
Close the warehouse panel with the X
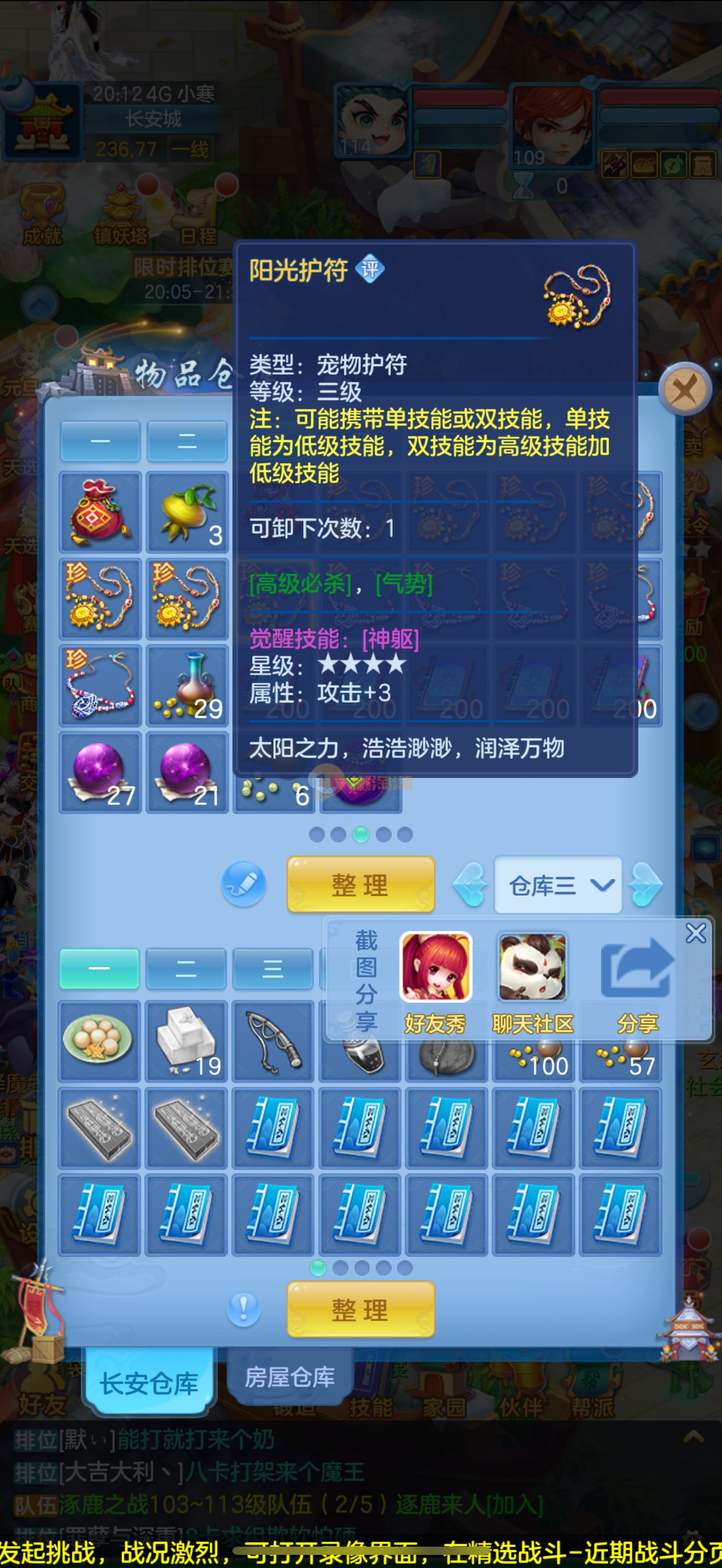click(685, 389)
